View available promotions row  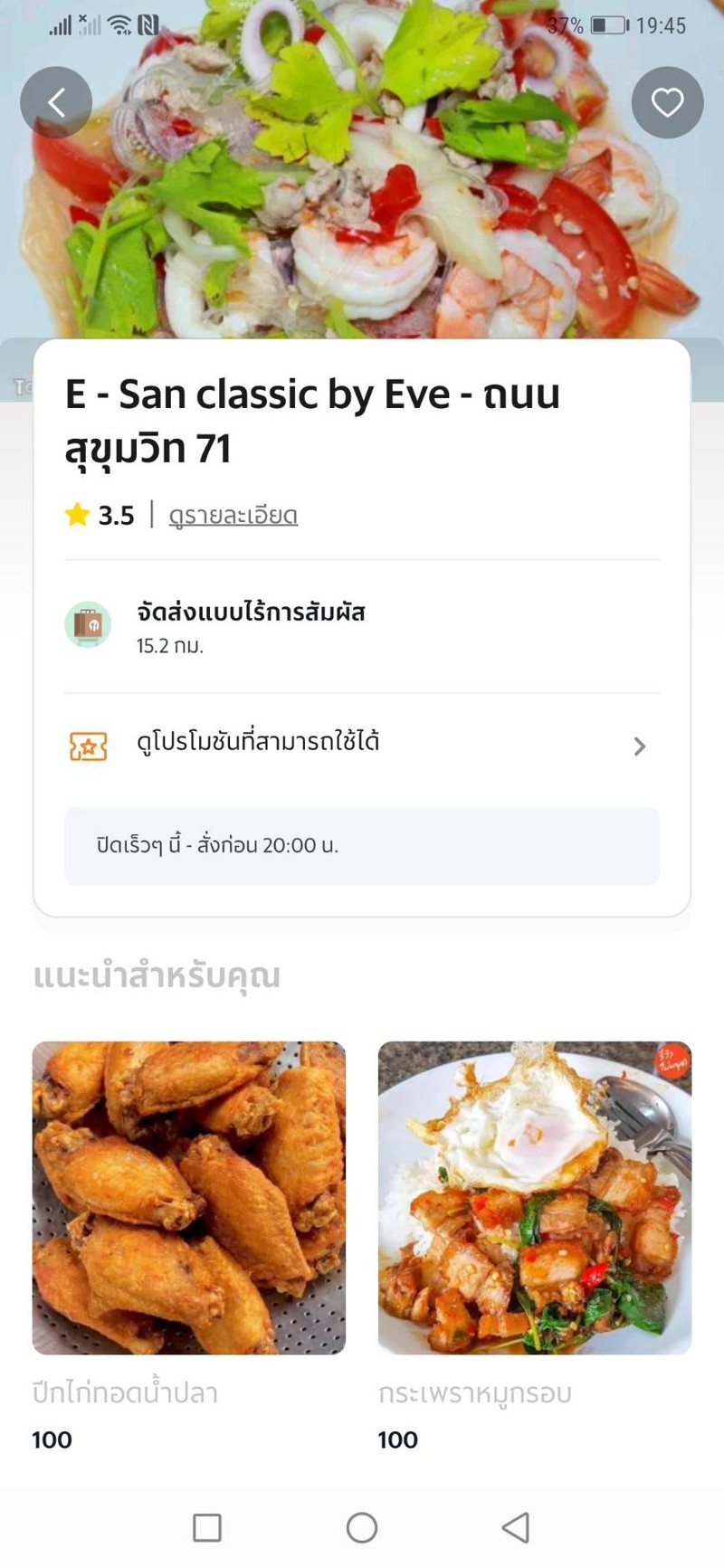coord(361,746)
